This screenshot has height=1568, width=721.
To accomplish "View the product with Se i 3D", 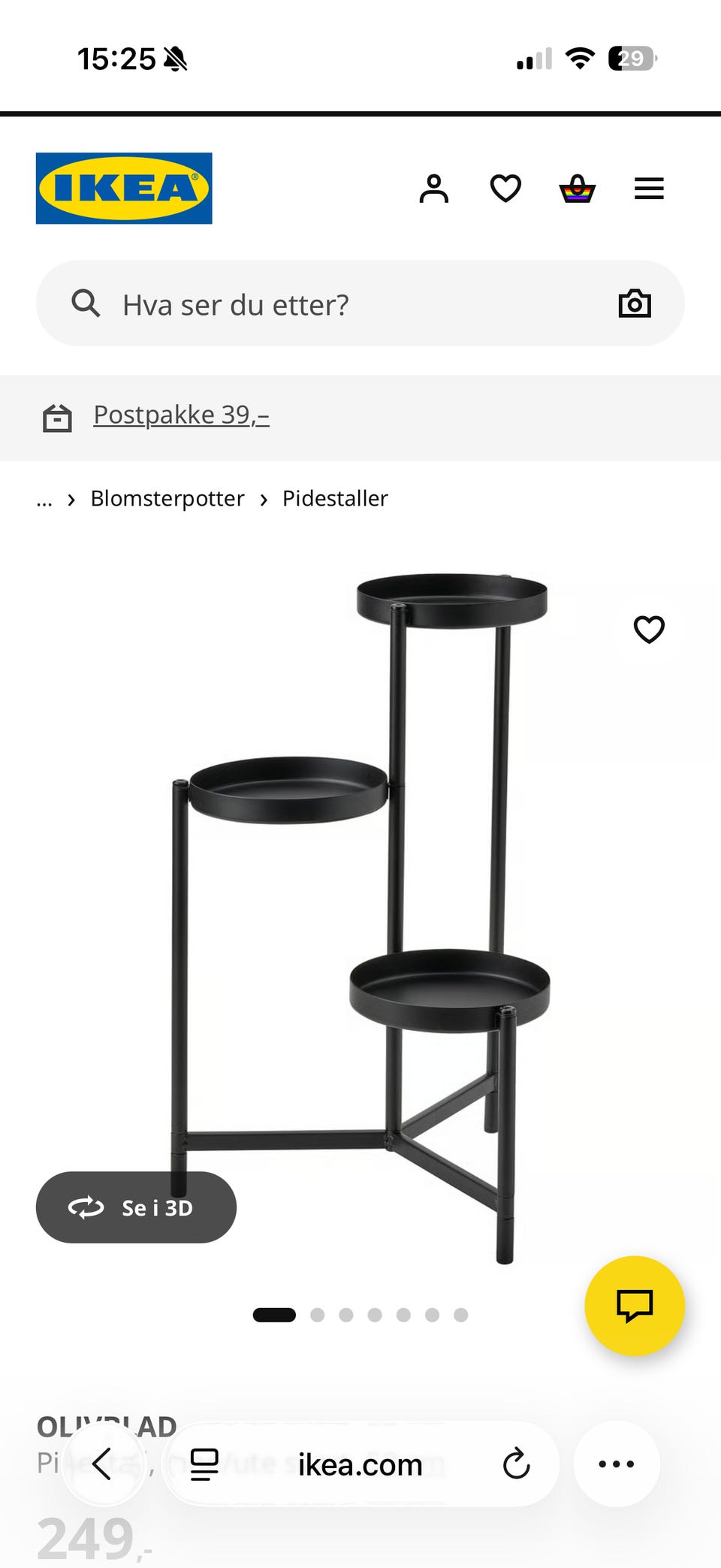I will 136,1207.
